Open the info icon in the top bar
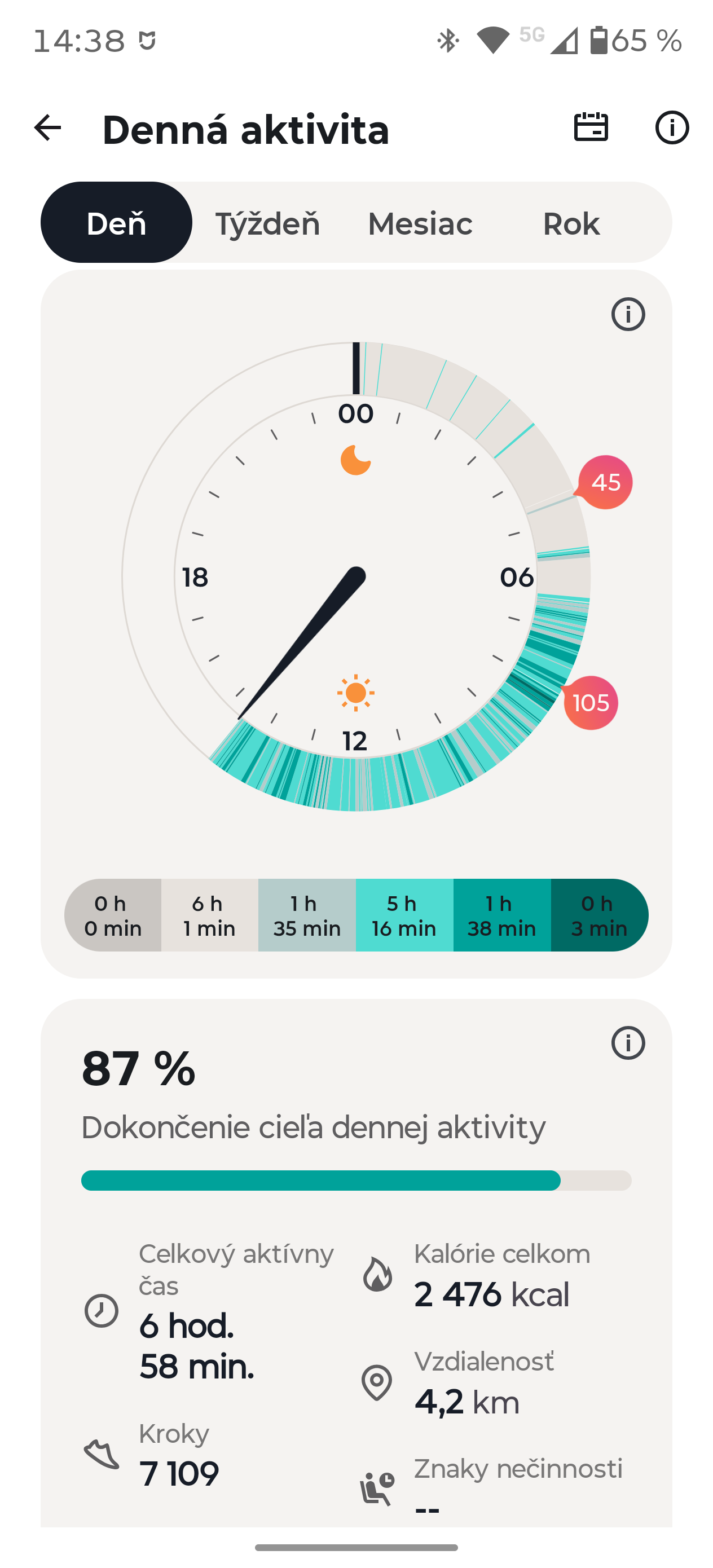 coord(672,128)
